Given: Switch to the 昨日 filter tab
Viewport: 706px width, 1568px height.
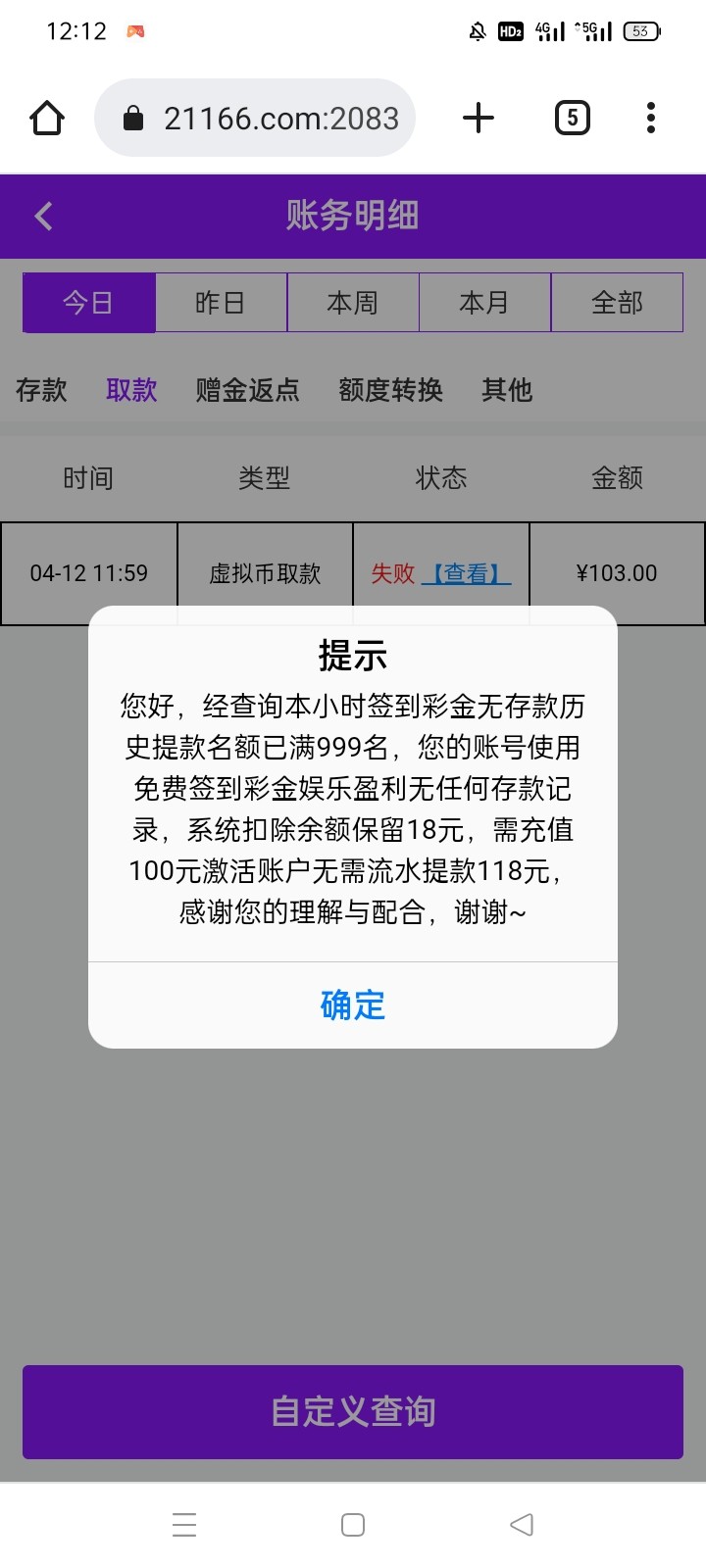Looking at the screenshot, I should (221, 303).
